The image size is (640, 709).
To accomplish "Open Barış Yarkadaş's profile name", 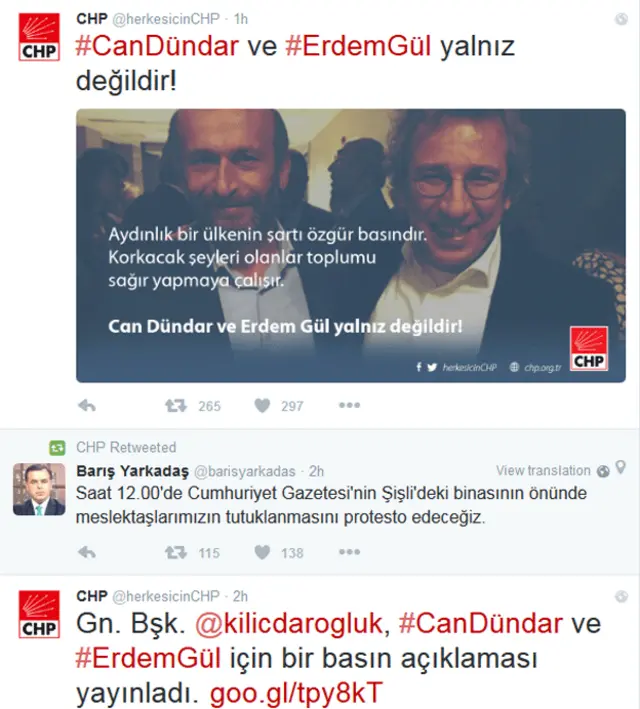I will pos(129,471).
